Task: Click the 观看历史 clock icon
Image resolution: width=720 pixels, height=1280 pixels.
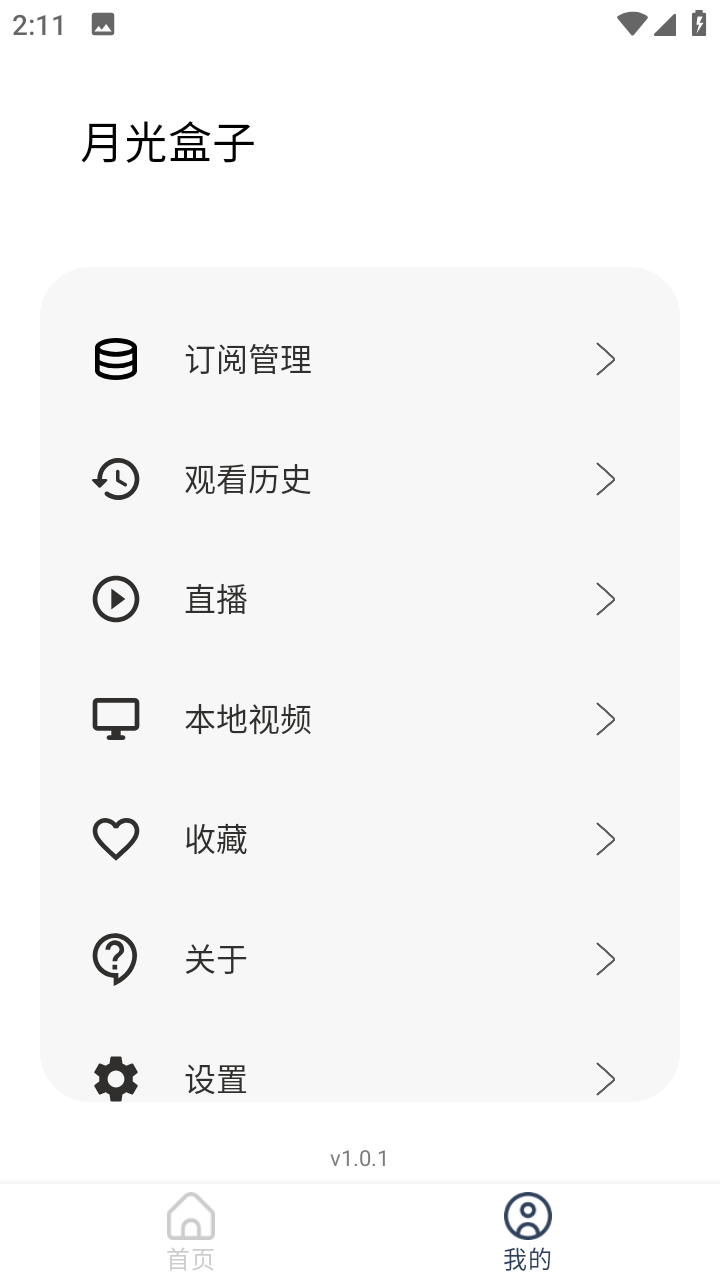Action: (x=115, y=479)
